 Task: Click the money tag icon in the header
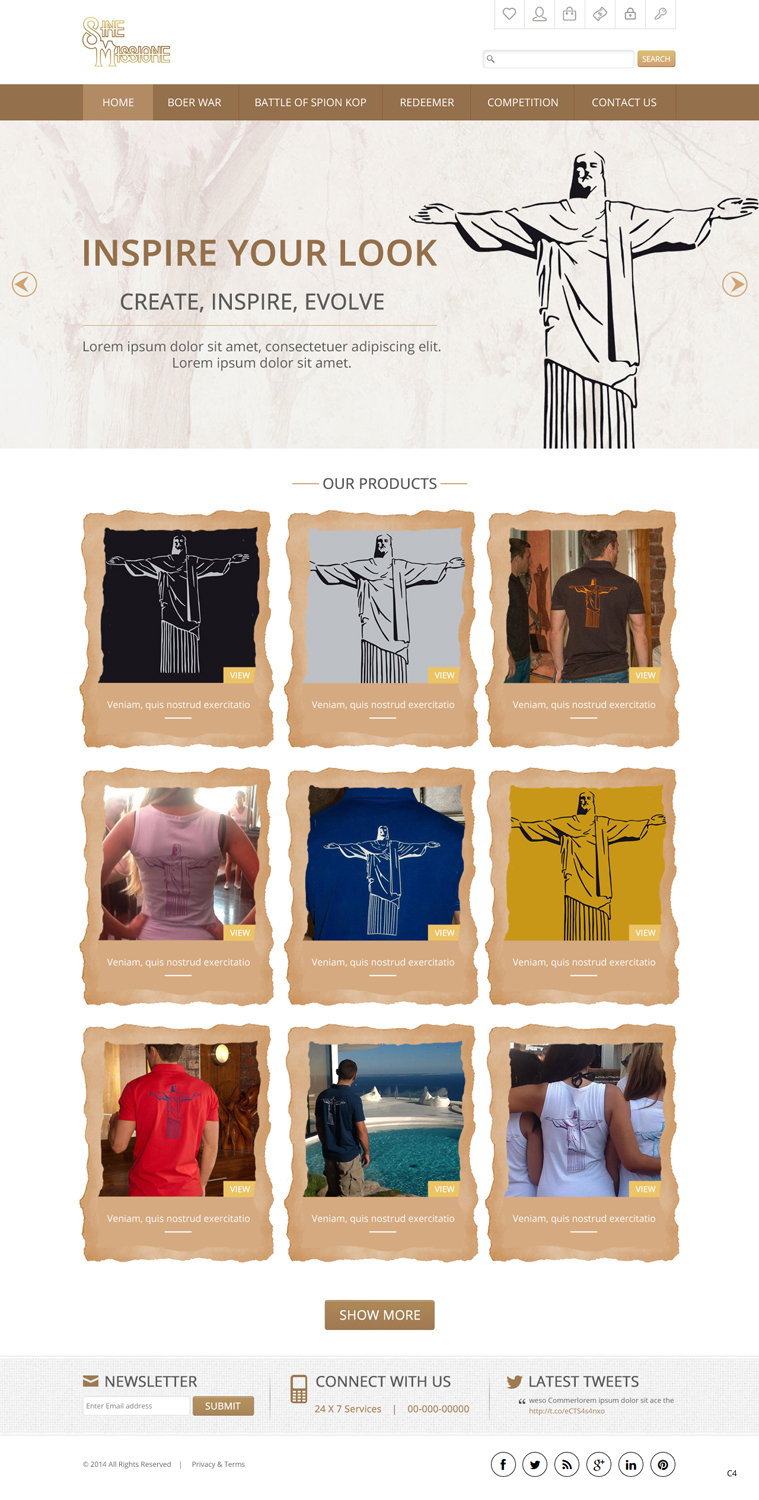coord(599,14)
